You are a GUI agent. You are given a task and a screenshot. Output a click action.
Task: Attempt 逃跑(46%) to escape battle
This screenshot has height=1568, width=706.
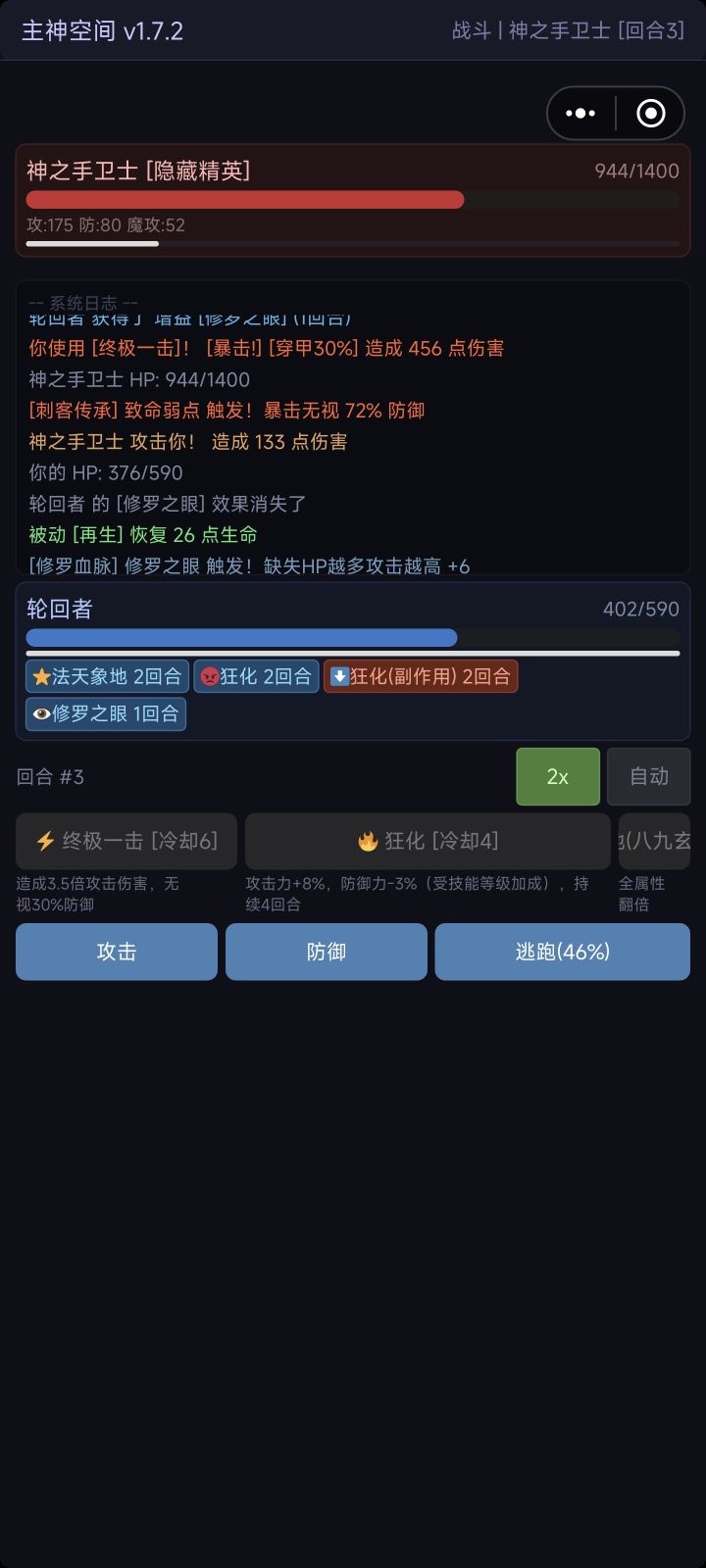562,952
